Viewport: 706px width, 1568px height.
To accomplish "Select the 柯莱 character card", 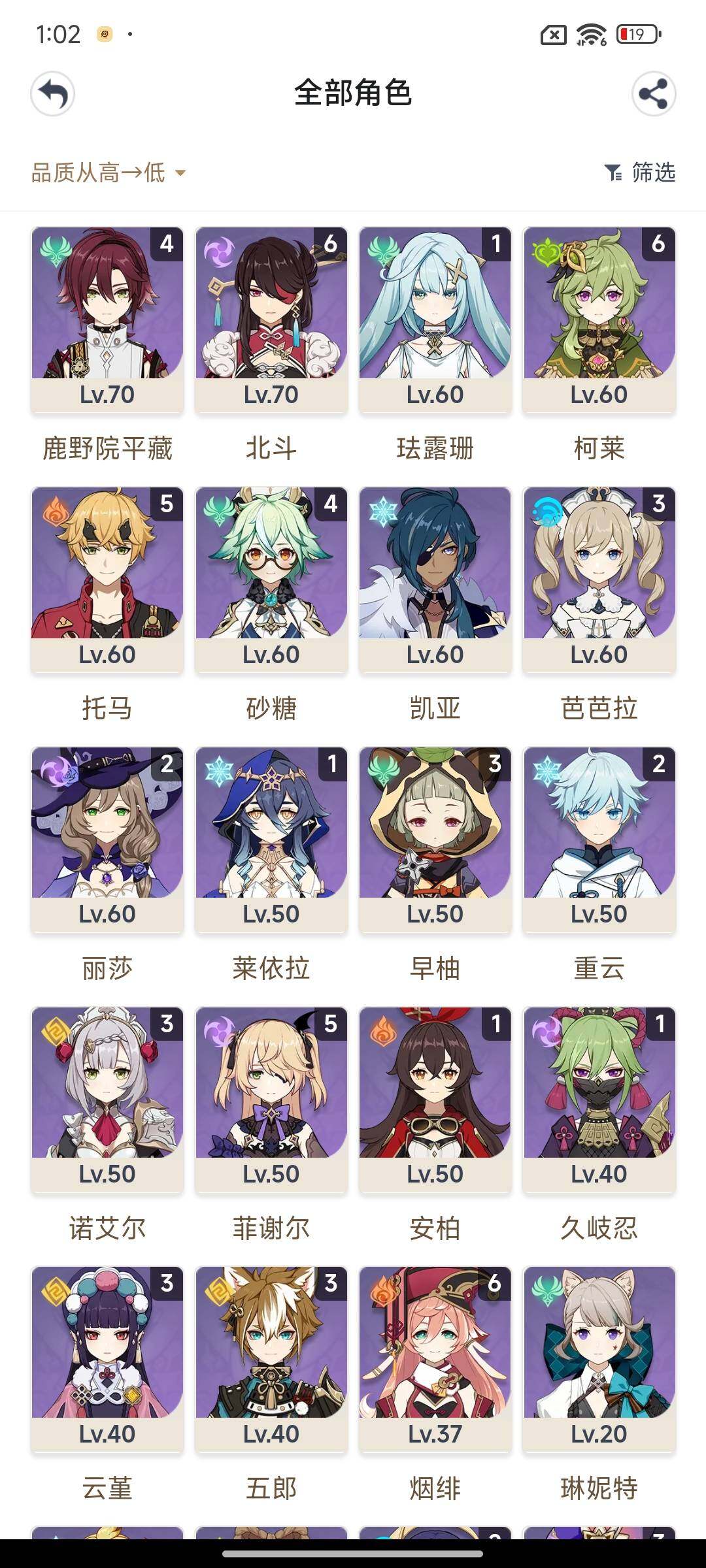I will [599, 320].
